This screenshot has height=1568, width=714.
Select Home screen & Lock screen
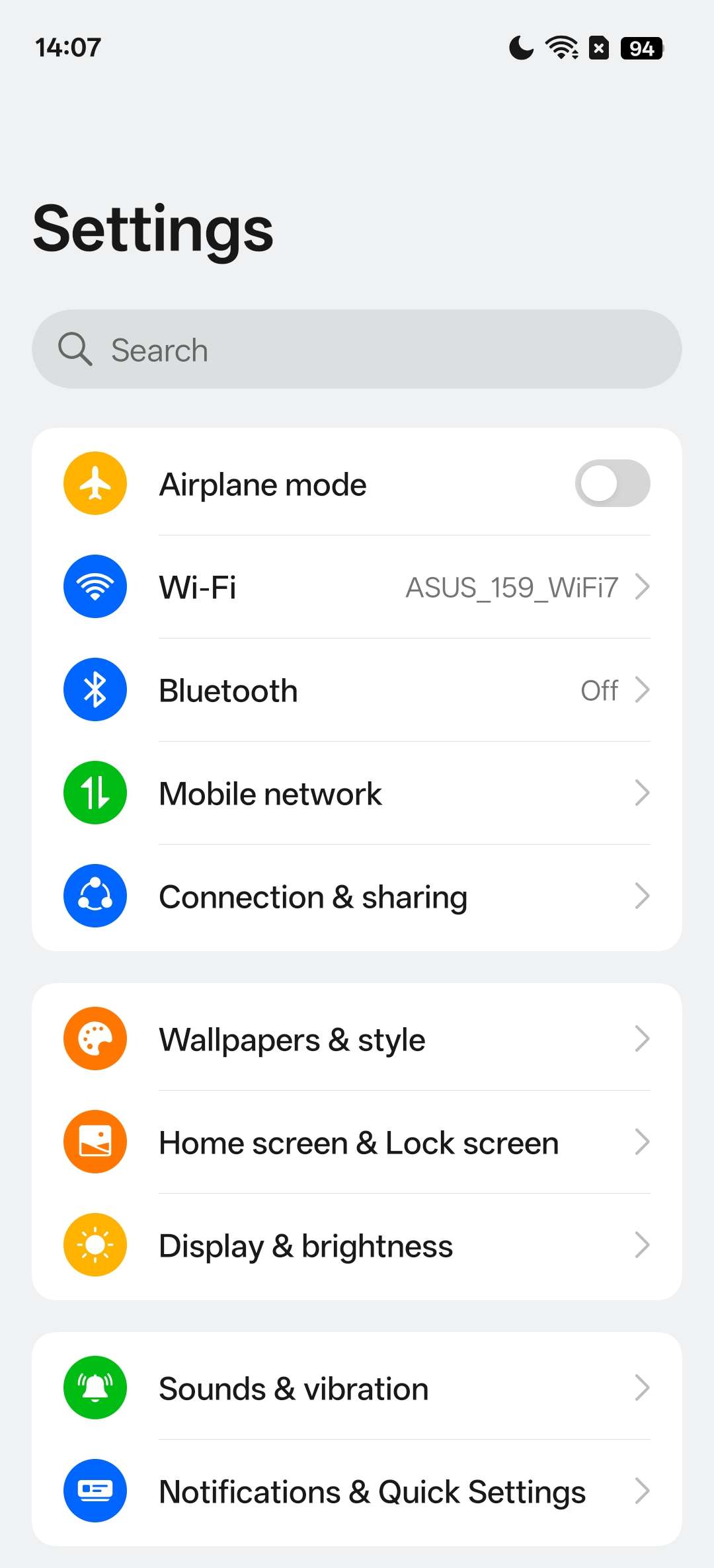(x=357, y=1142)
